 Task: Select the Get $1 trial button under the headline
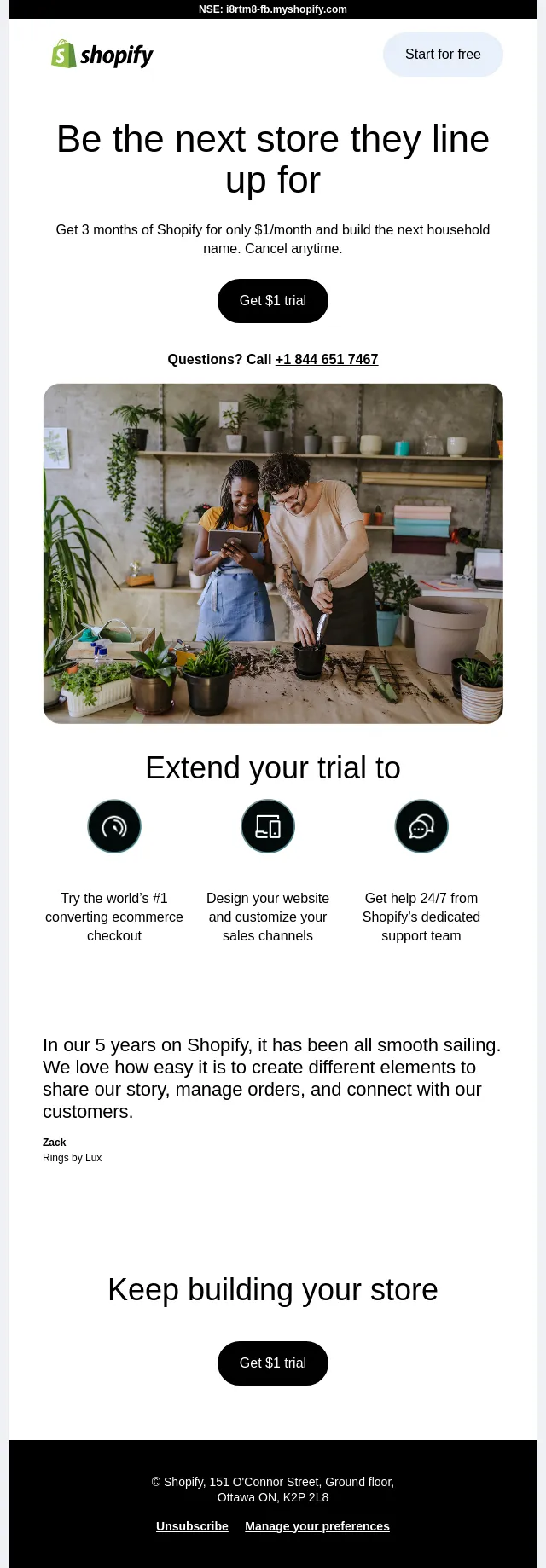(273, 301)
